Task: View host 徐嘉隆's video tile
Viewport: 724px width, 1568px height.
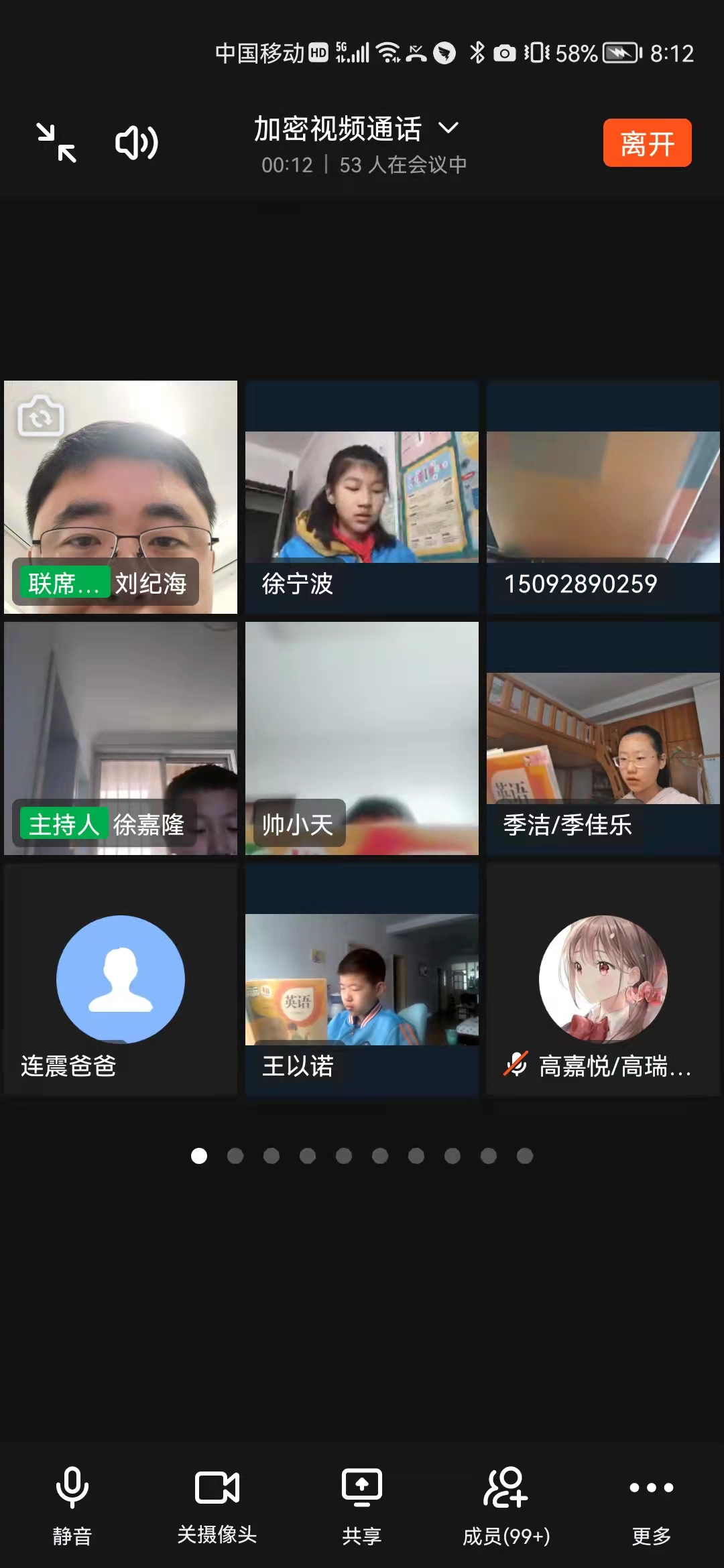Action: coord(121,737)
